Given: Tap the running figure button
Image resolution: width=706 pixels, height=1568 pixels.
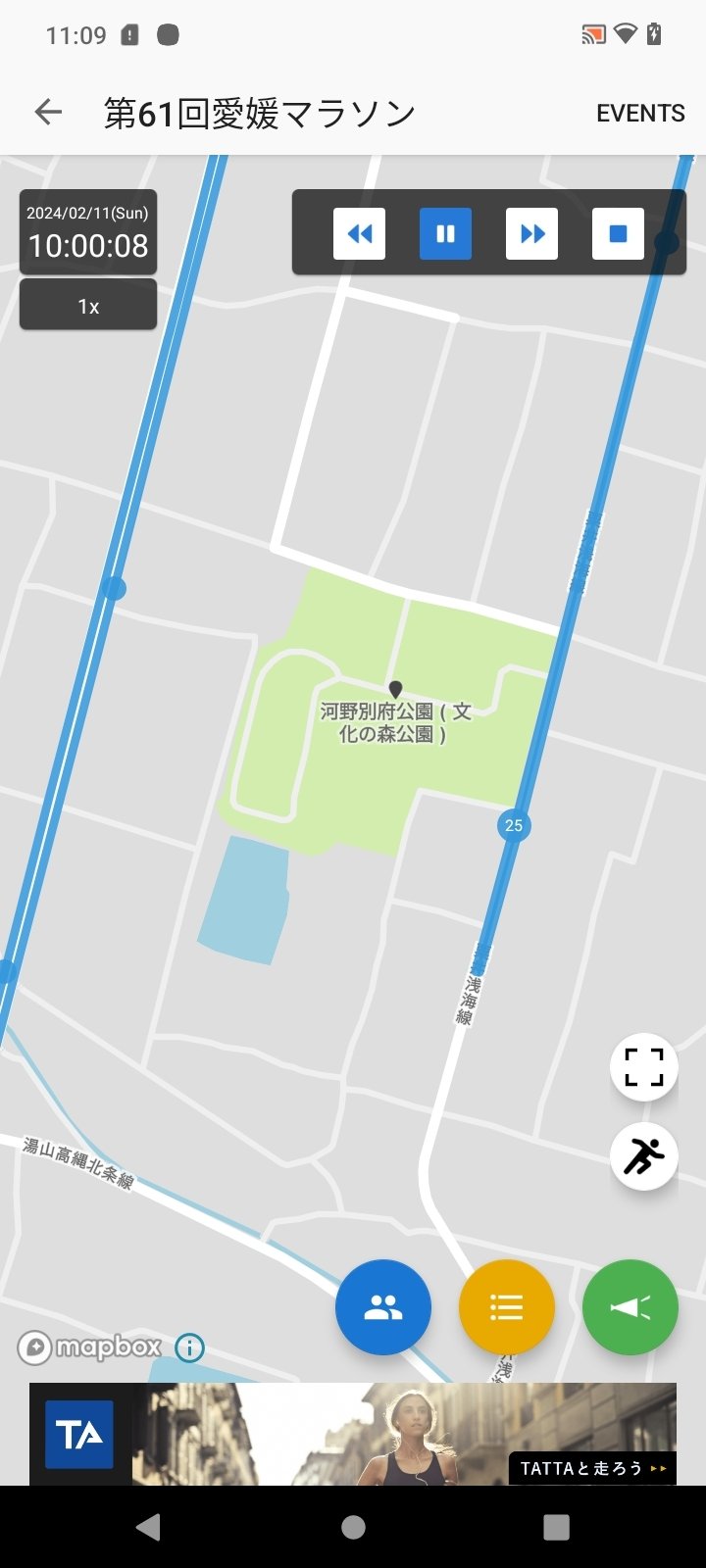Looking at the screenshot, I should pos(644,1157).
